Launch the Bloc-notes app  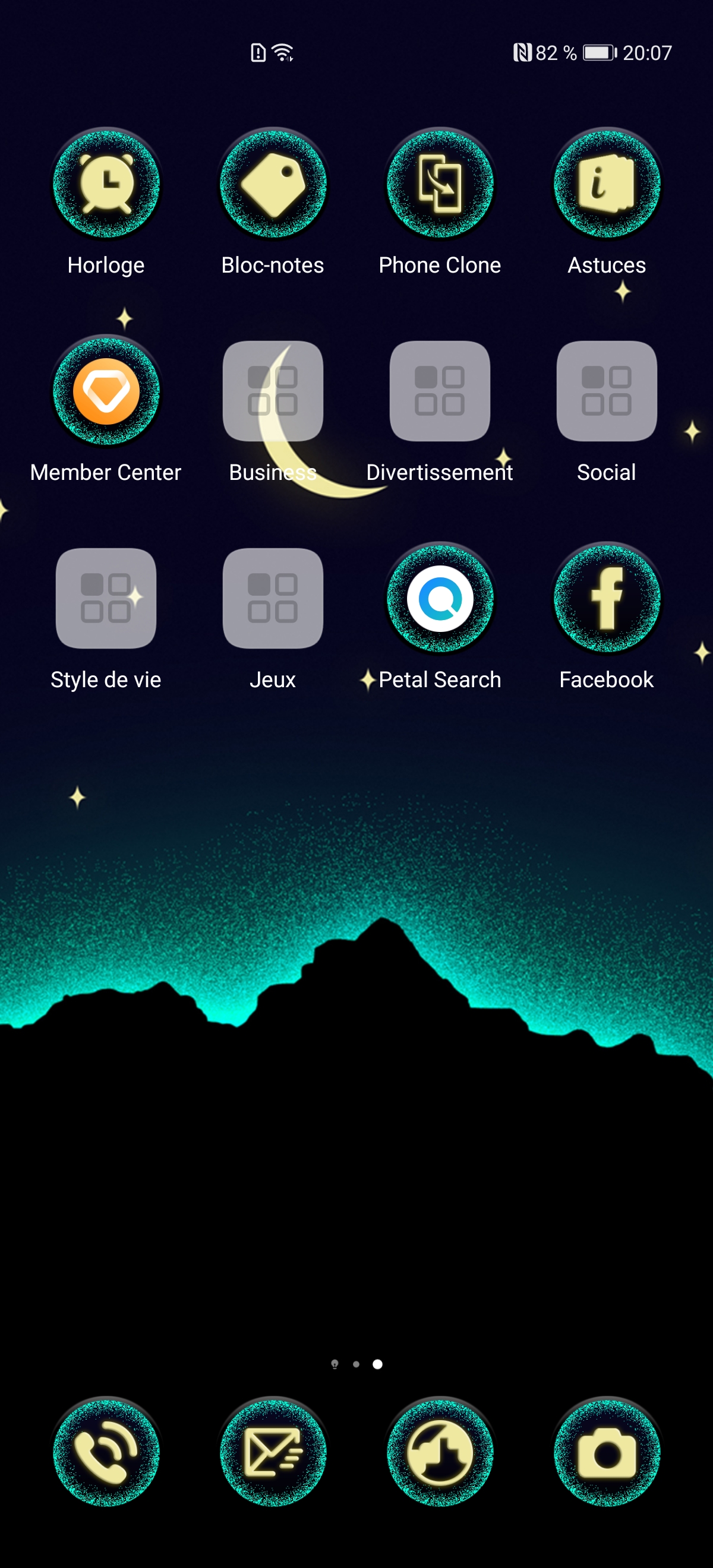tap(273, 183)
